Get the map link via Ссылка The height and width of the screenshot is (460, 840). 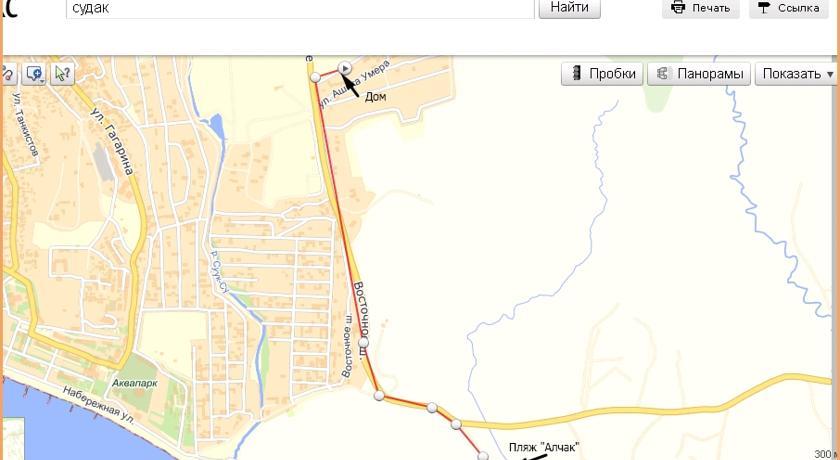[x=789, y=8]
